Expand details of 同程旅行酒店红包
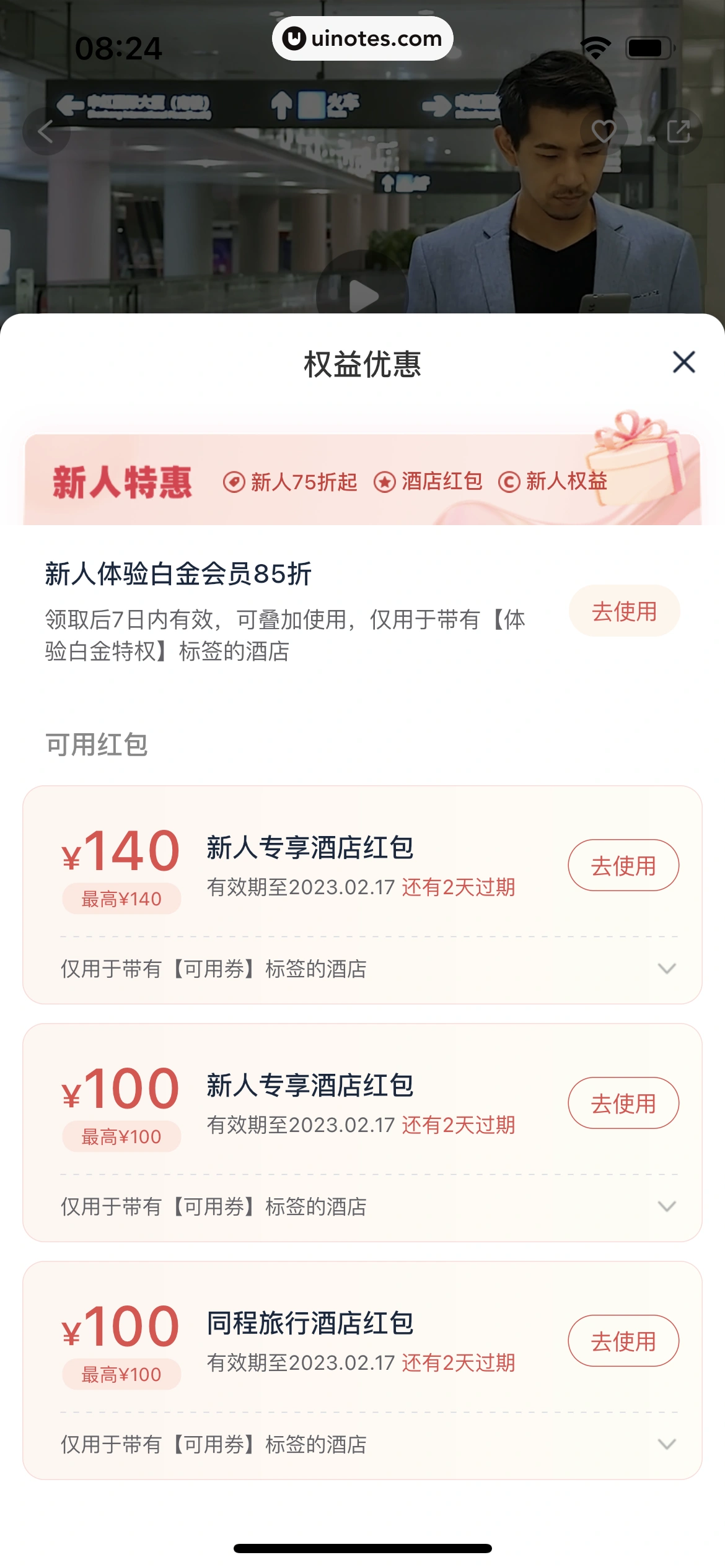The width and height of the screenshot is (725, 1568). coord(667,1444)
